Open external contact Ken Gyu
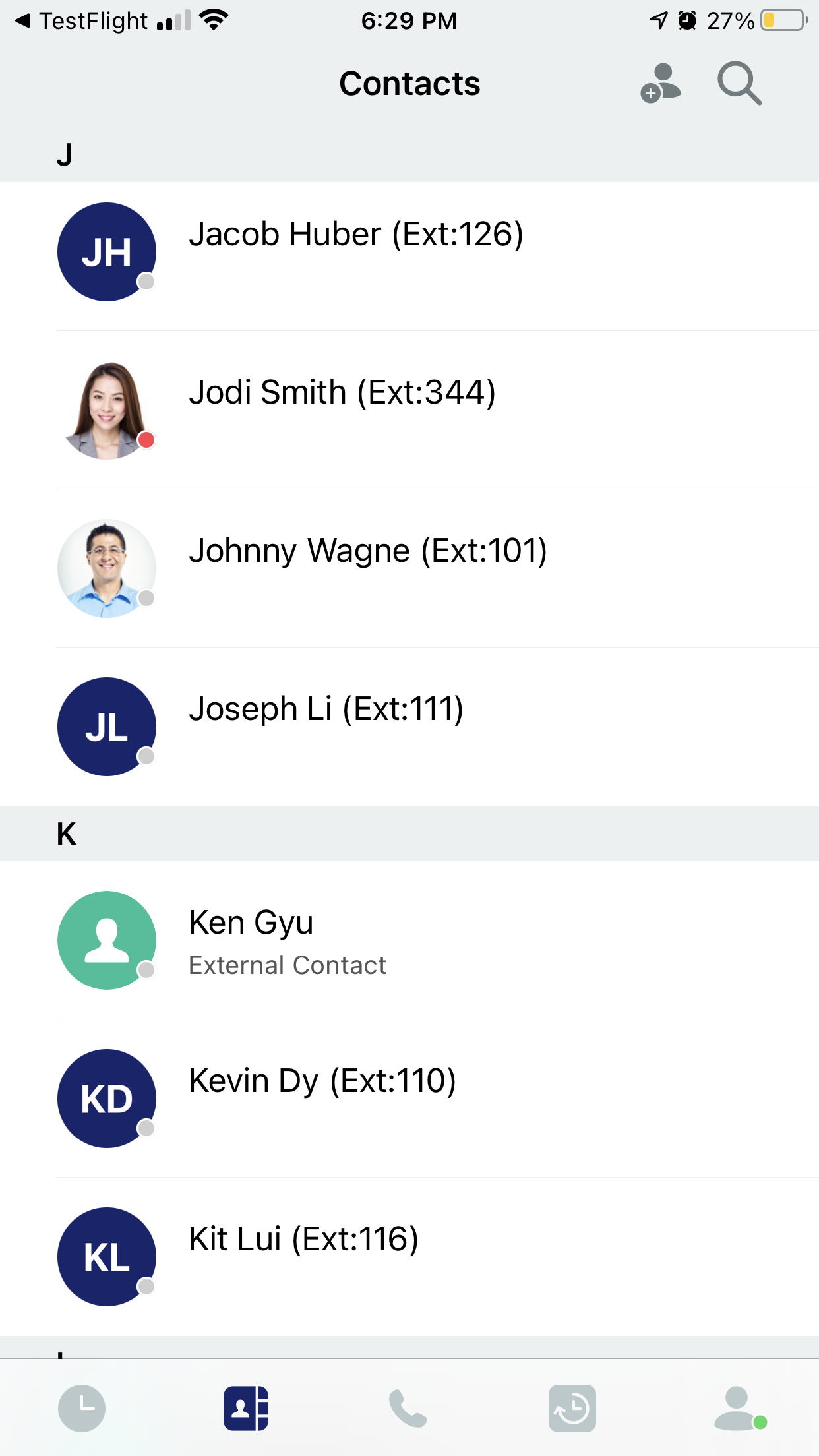Image resolution: width=819 pixels, height=1456 pixels. tap(287, 941)
